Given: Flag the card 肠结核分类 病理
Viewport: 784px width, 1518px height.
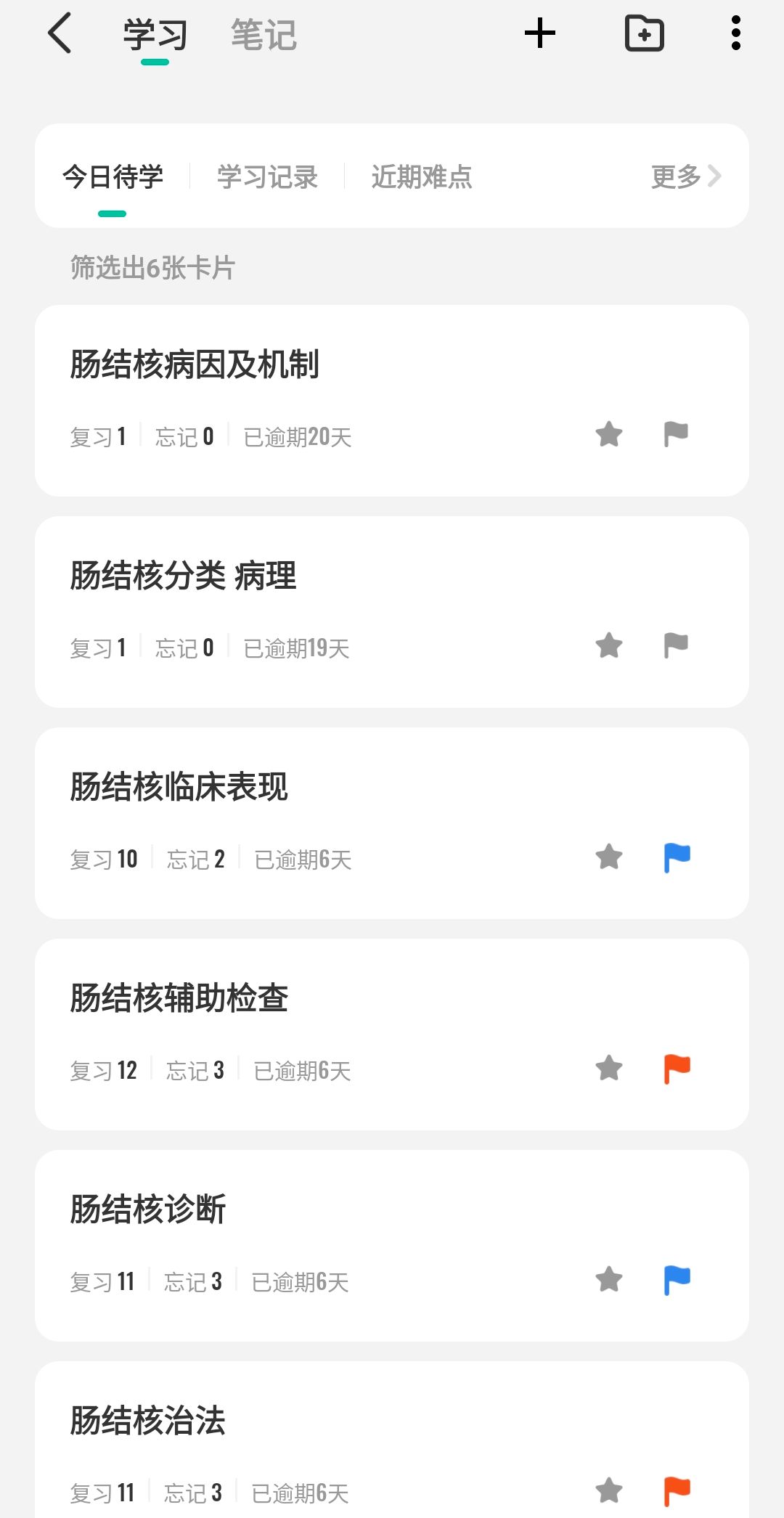Looking at the screenshot, I should pyautogui.click(x=677, y=645).
